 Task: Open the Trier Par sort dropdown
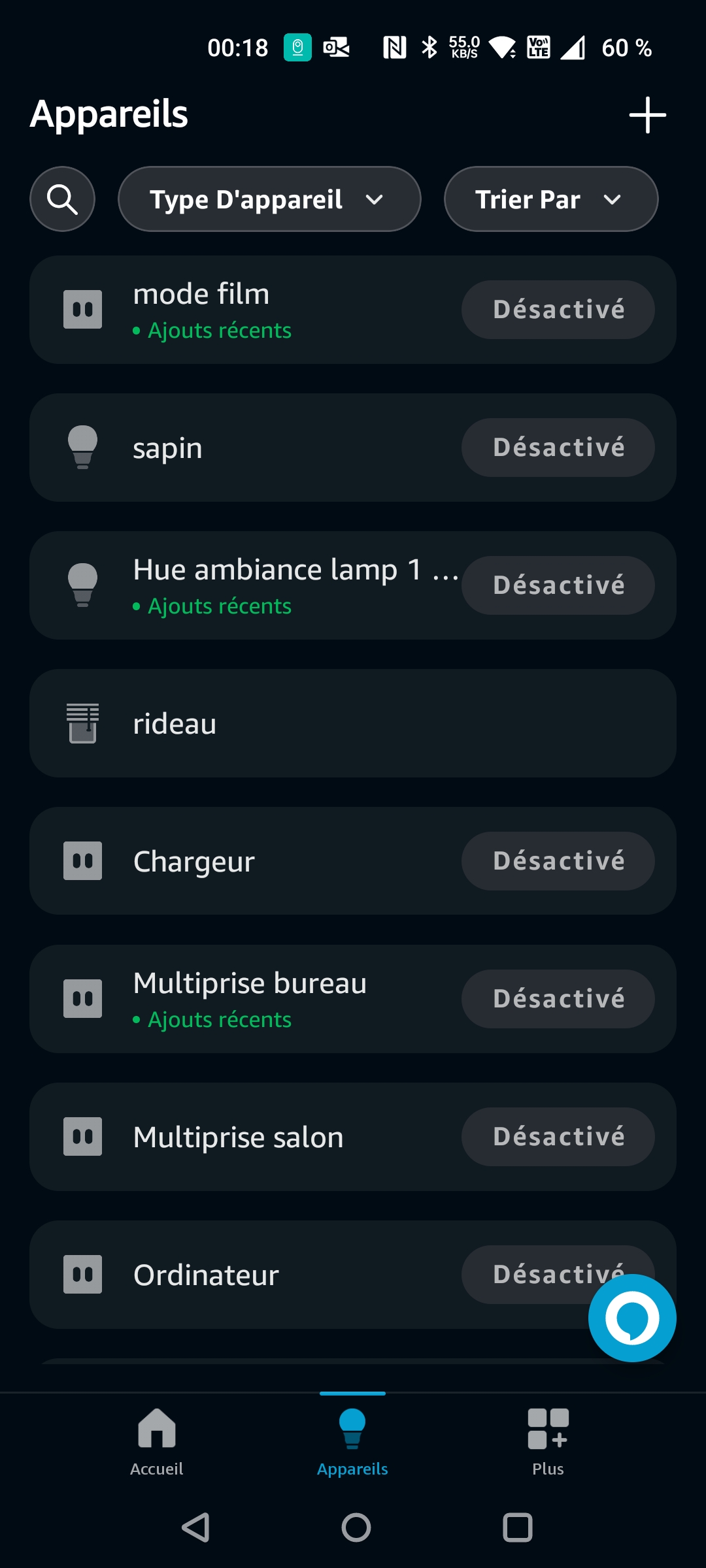[551, 199]
